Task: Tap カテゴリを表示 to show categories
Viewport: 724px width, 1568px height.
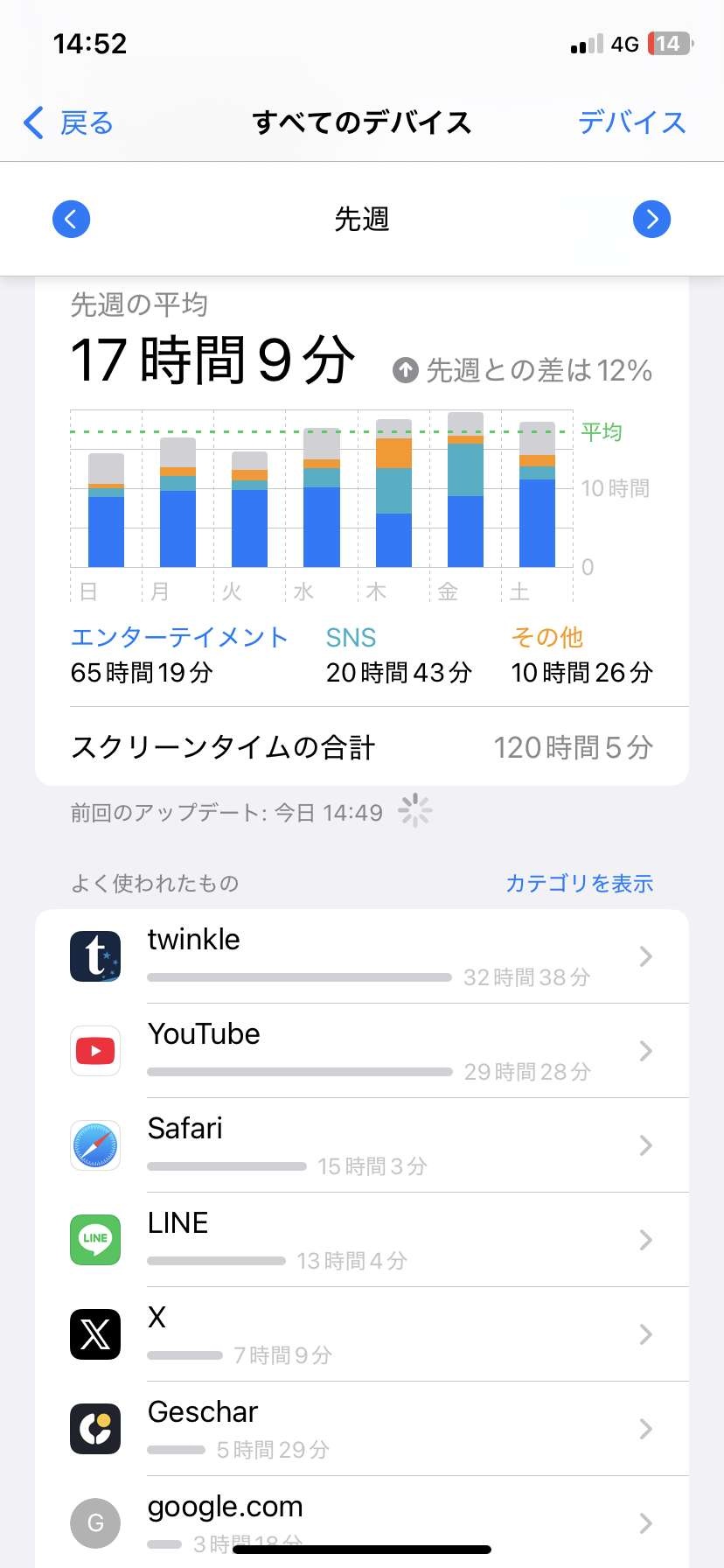Action: 579,884
